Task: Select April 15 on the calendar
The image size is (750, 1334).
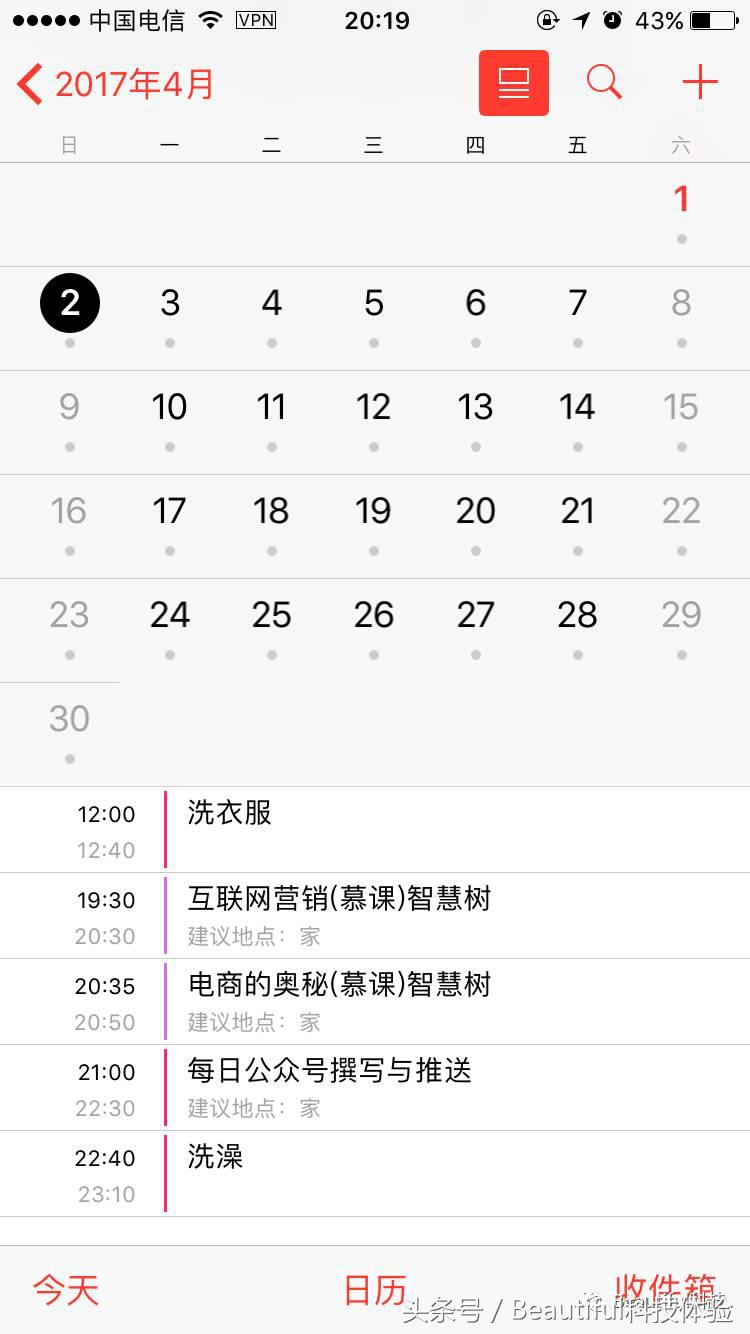Action: point(681,407)
